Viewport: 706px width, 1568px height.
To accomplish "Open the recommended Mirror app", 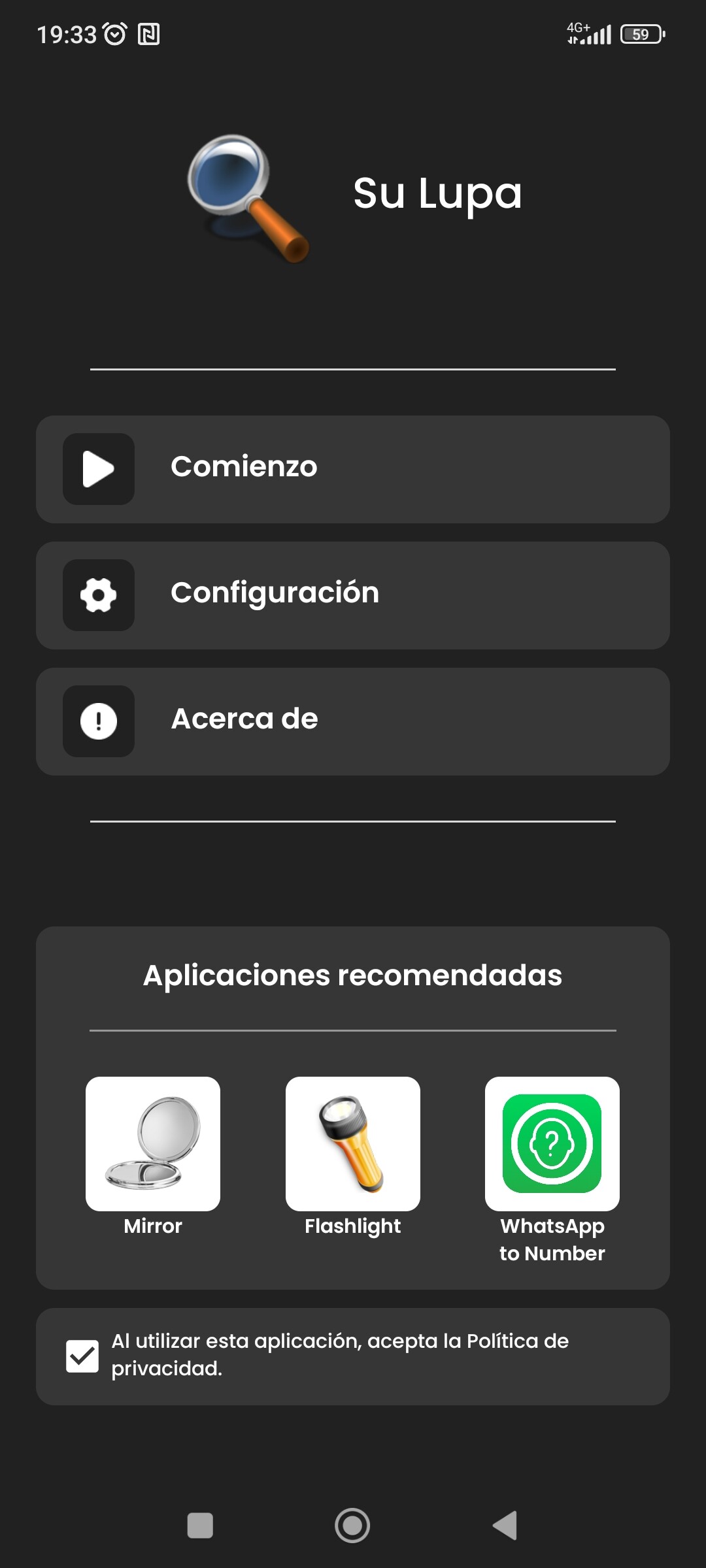I will (153, 1144).
